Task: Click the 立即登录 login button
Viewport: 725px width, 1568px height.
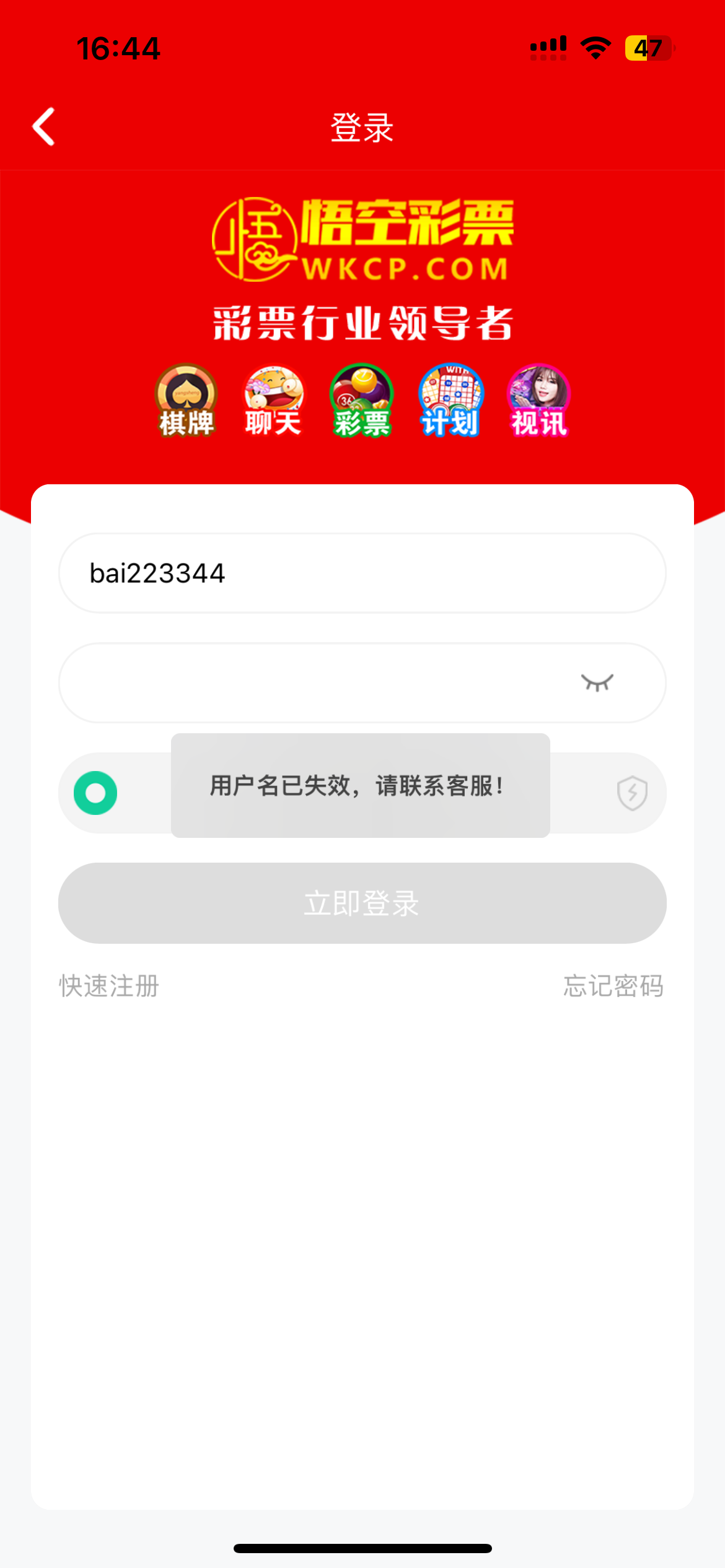Action: [x=362, y=903]
